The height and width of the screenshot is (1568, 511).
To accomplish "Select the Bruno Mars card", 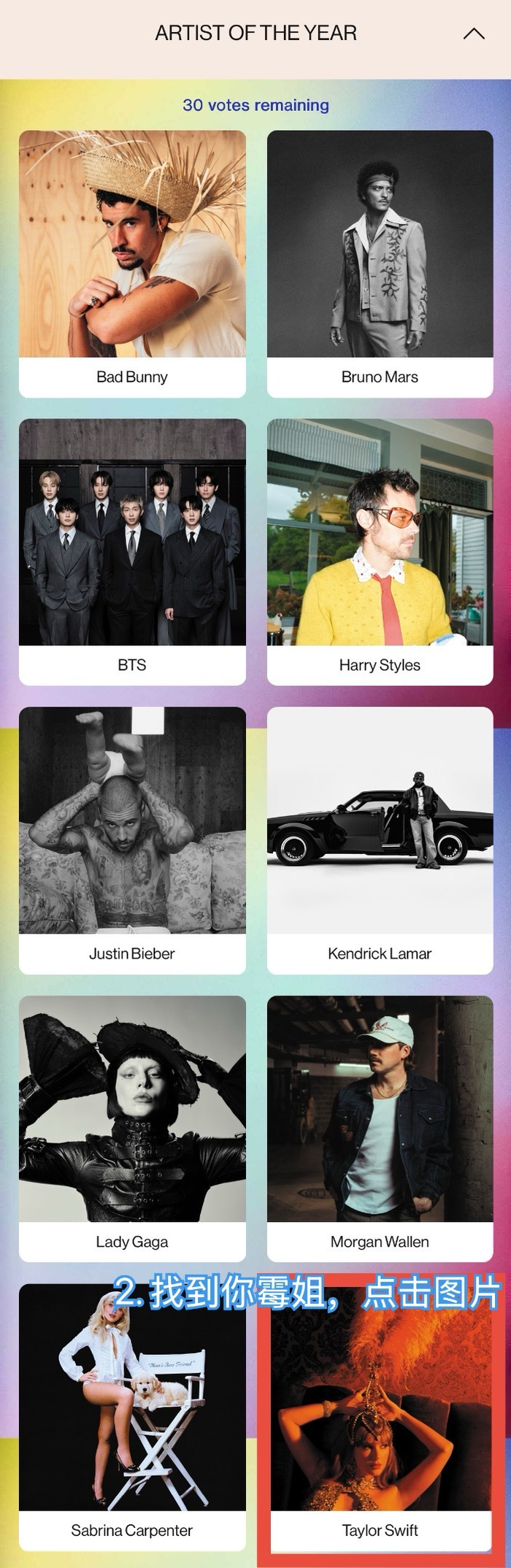I will [380, 245].
